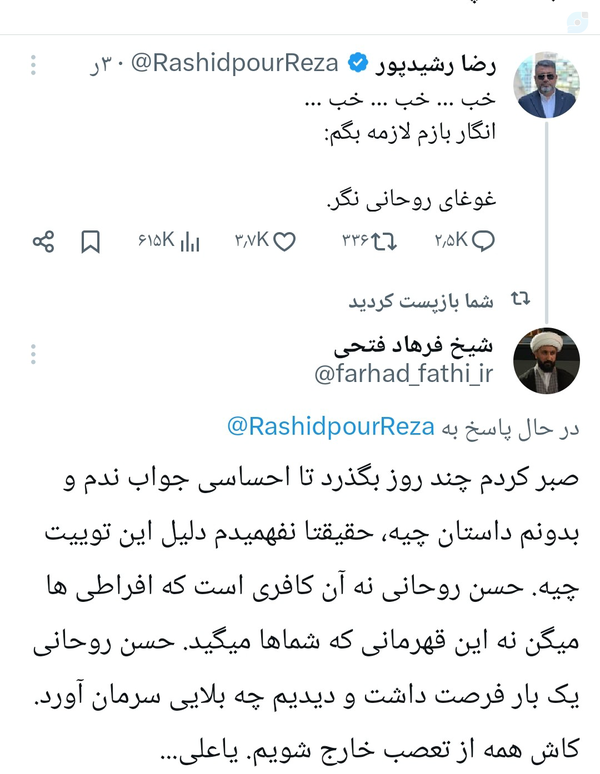This screenshot has width=600, height=774.
Task: Open Farhad Fathi's profile picture
Action: [x=547, y=361]
